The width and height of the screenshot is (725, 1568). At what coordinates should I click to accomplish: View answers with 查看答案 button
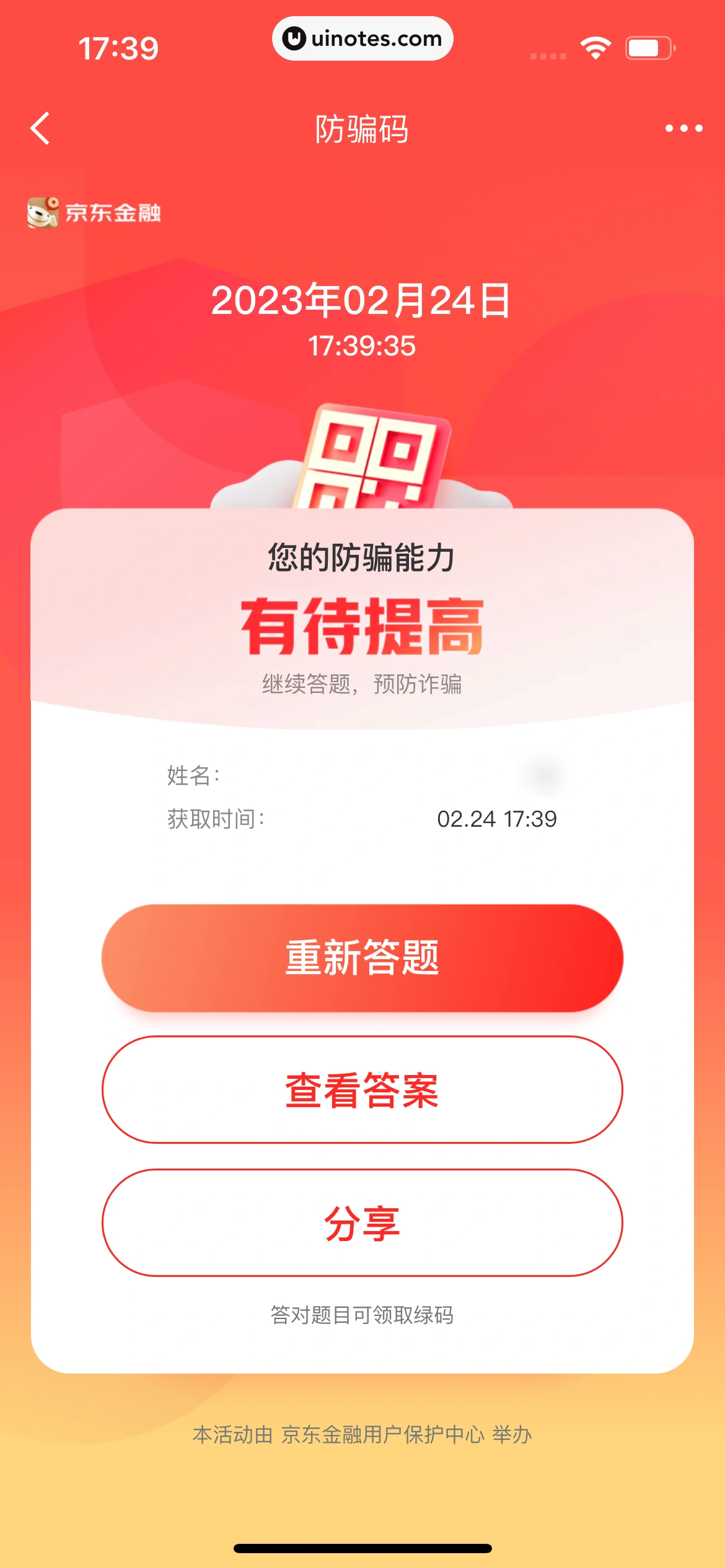tap(362, 1090)
